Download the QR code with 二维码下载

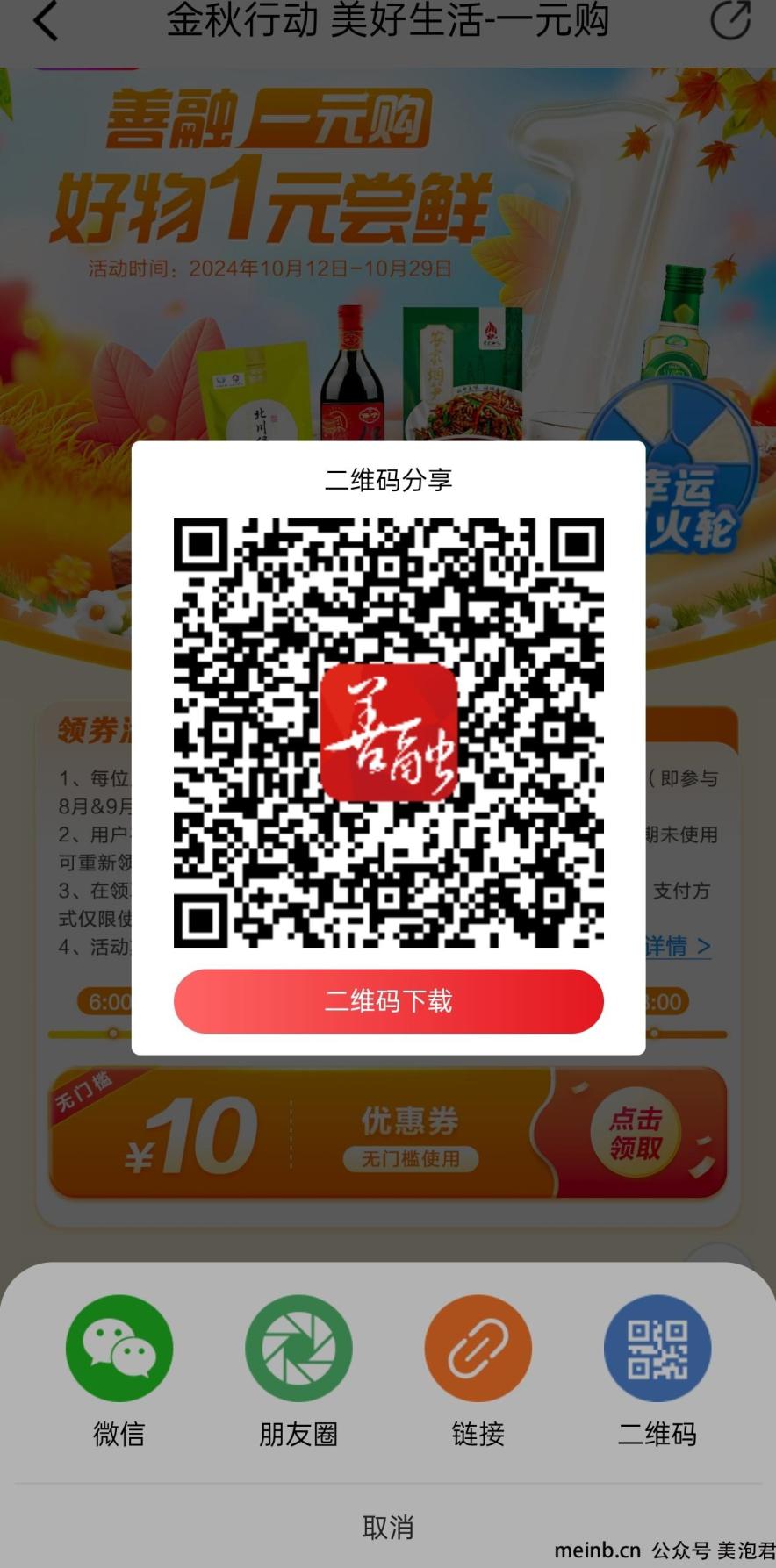(388, 1001)
